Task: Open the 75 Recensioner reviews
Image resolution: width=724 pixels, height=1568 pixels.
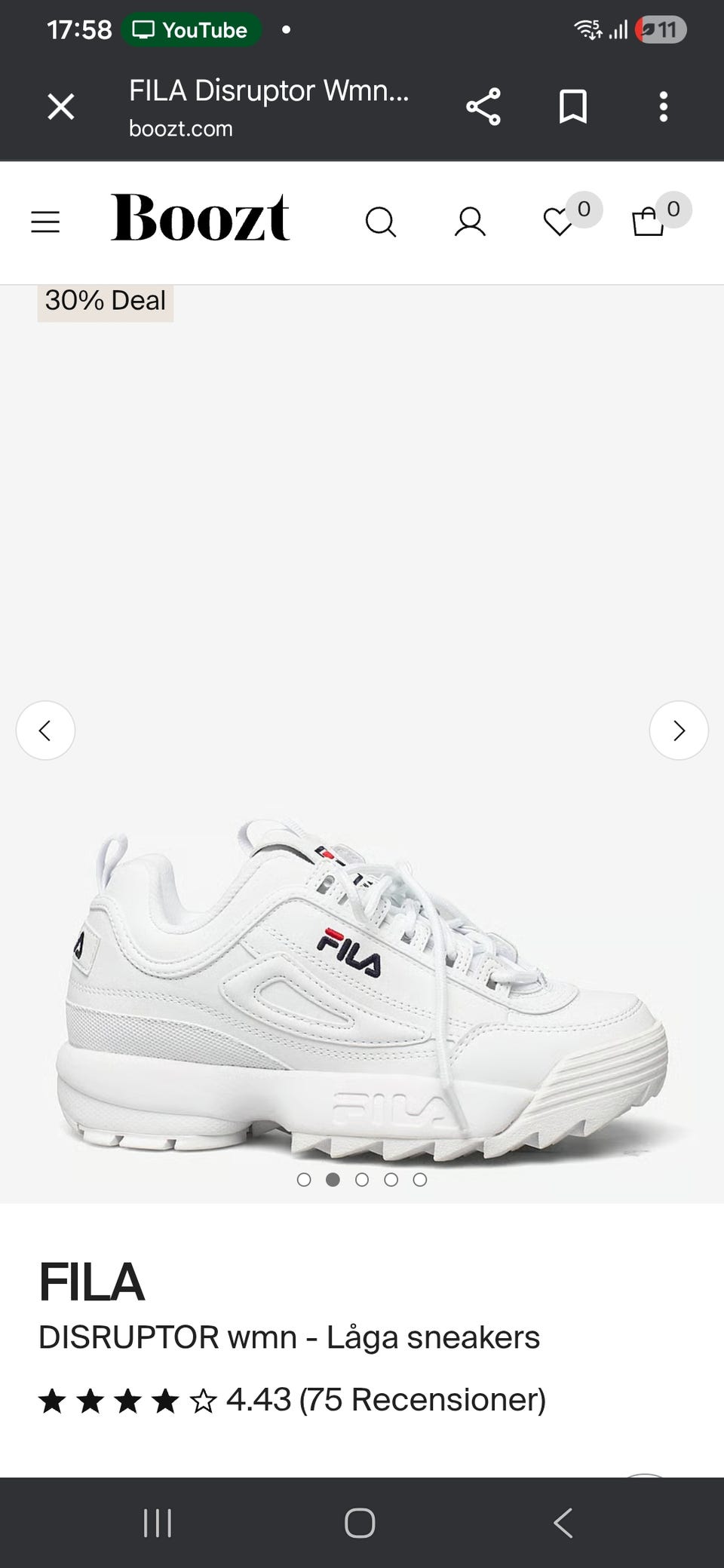Action: pyautogui.click(x=422, y=1400)
